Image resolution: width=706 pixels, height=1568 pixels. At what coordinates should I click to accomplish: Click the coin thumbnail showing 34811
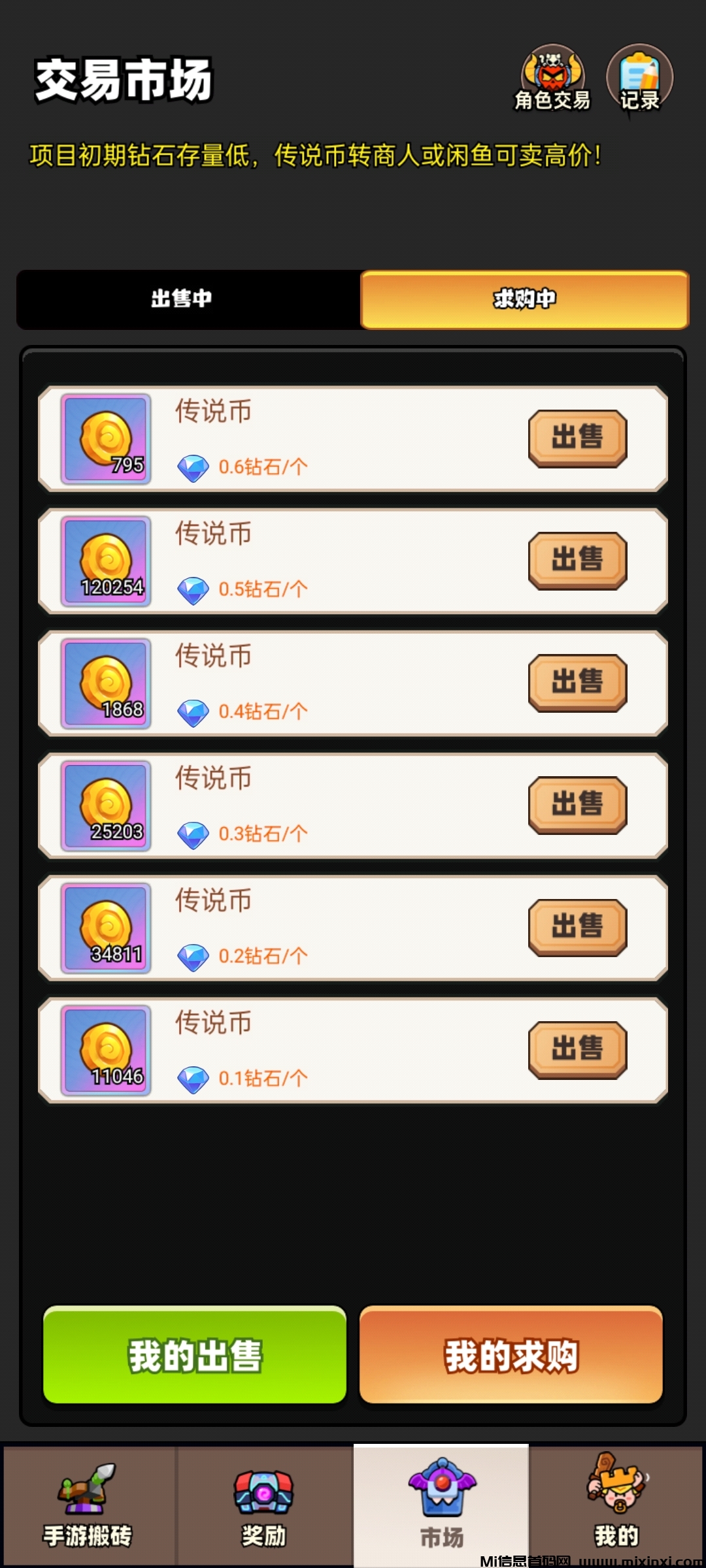(105, 928)
